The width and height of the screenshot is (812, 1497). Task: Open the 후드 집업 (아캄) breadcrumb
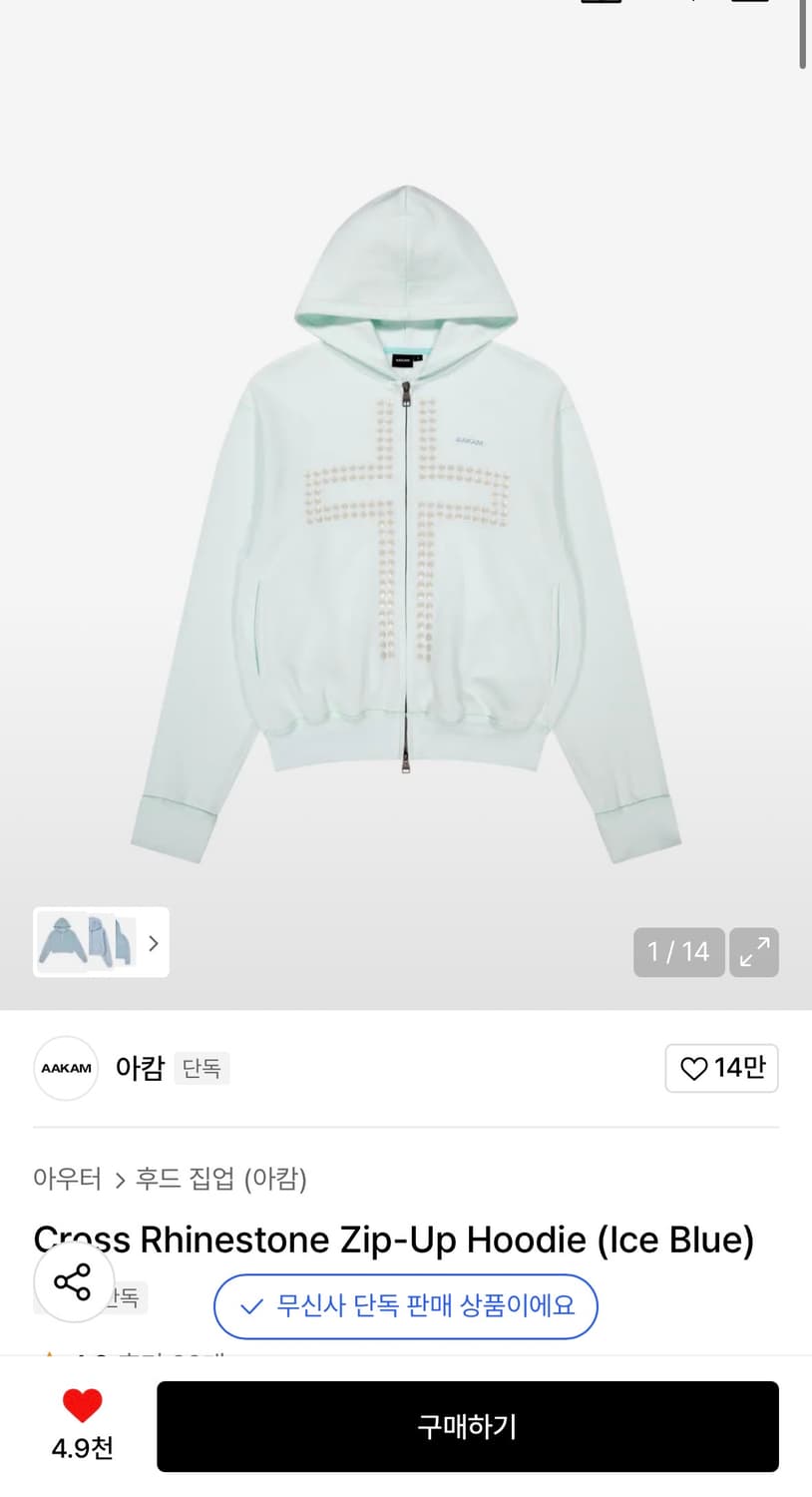(218, 1179)
